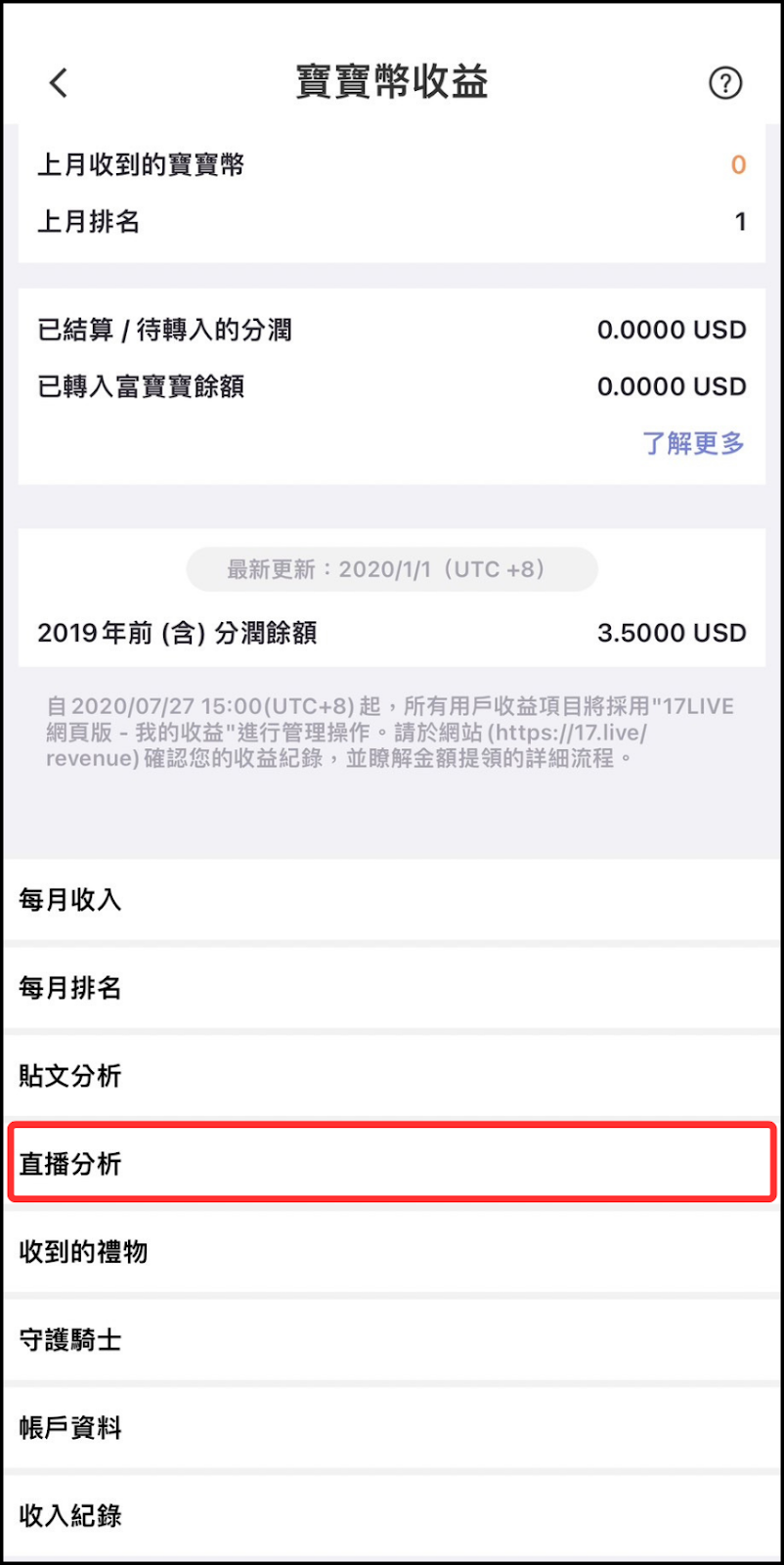Go back using the top-left arrow
Screen dimensions: 784x1565
pyautogui.click(x=59, y=83)
